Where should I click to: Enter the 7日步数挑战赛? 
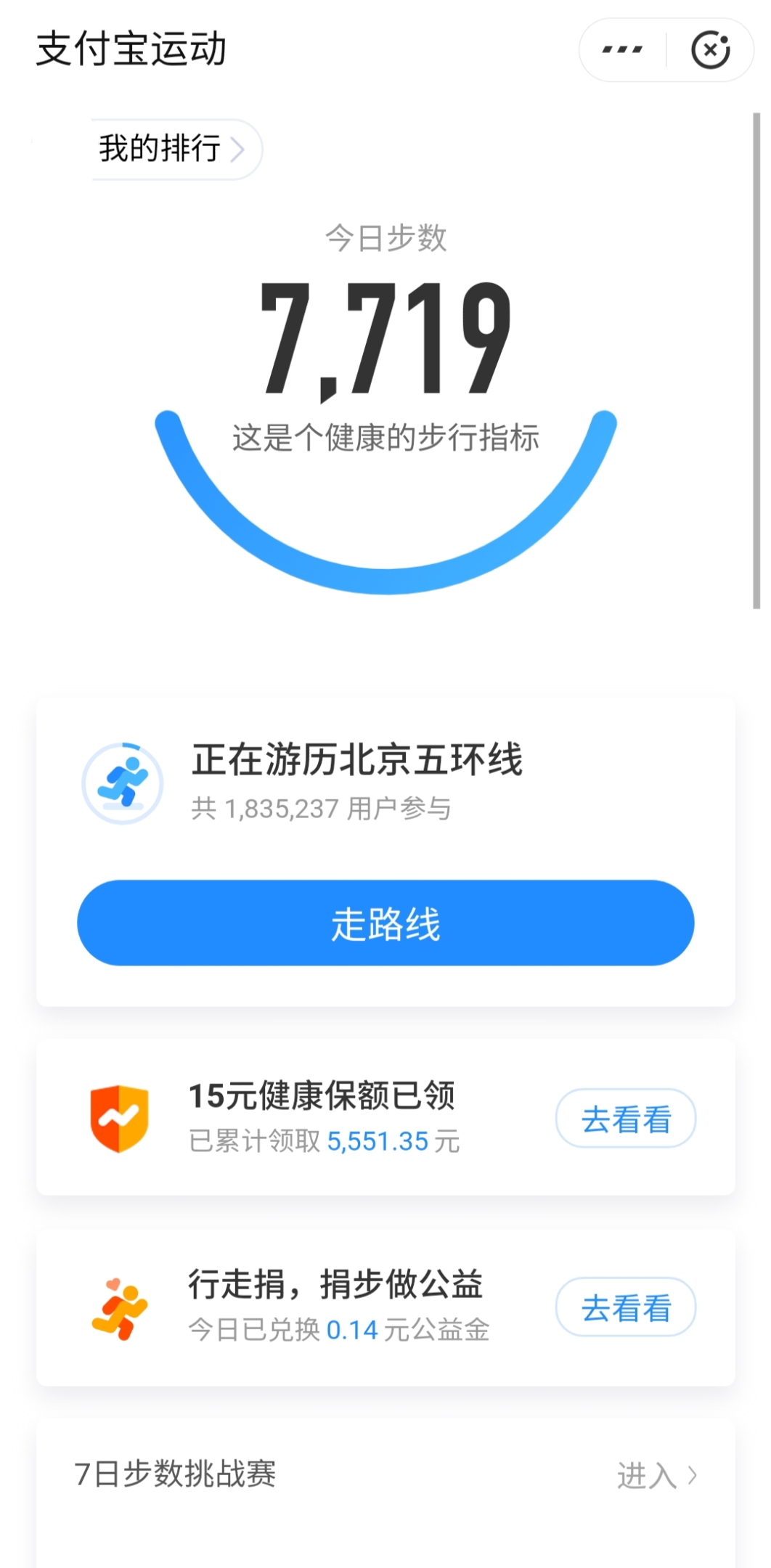(657, 1475)
